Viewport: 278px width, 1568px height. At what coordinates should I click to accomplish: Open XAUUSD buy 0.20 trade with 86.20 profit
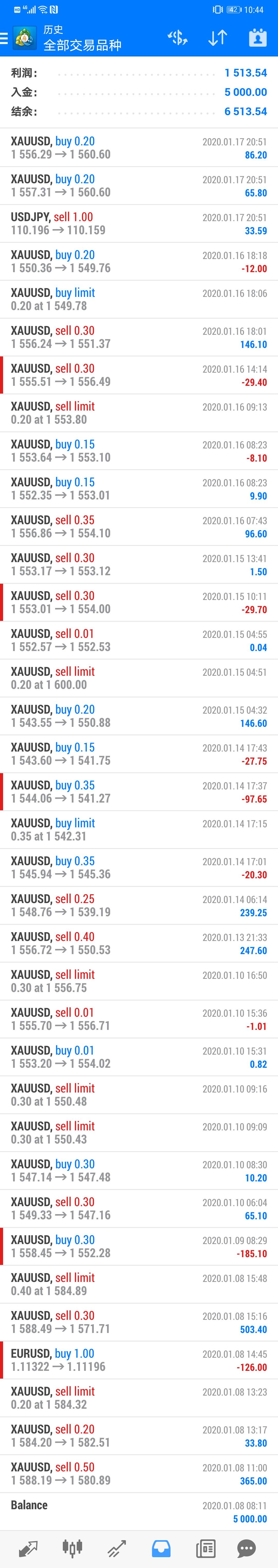coord(139,148)
